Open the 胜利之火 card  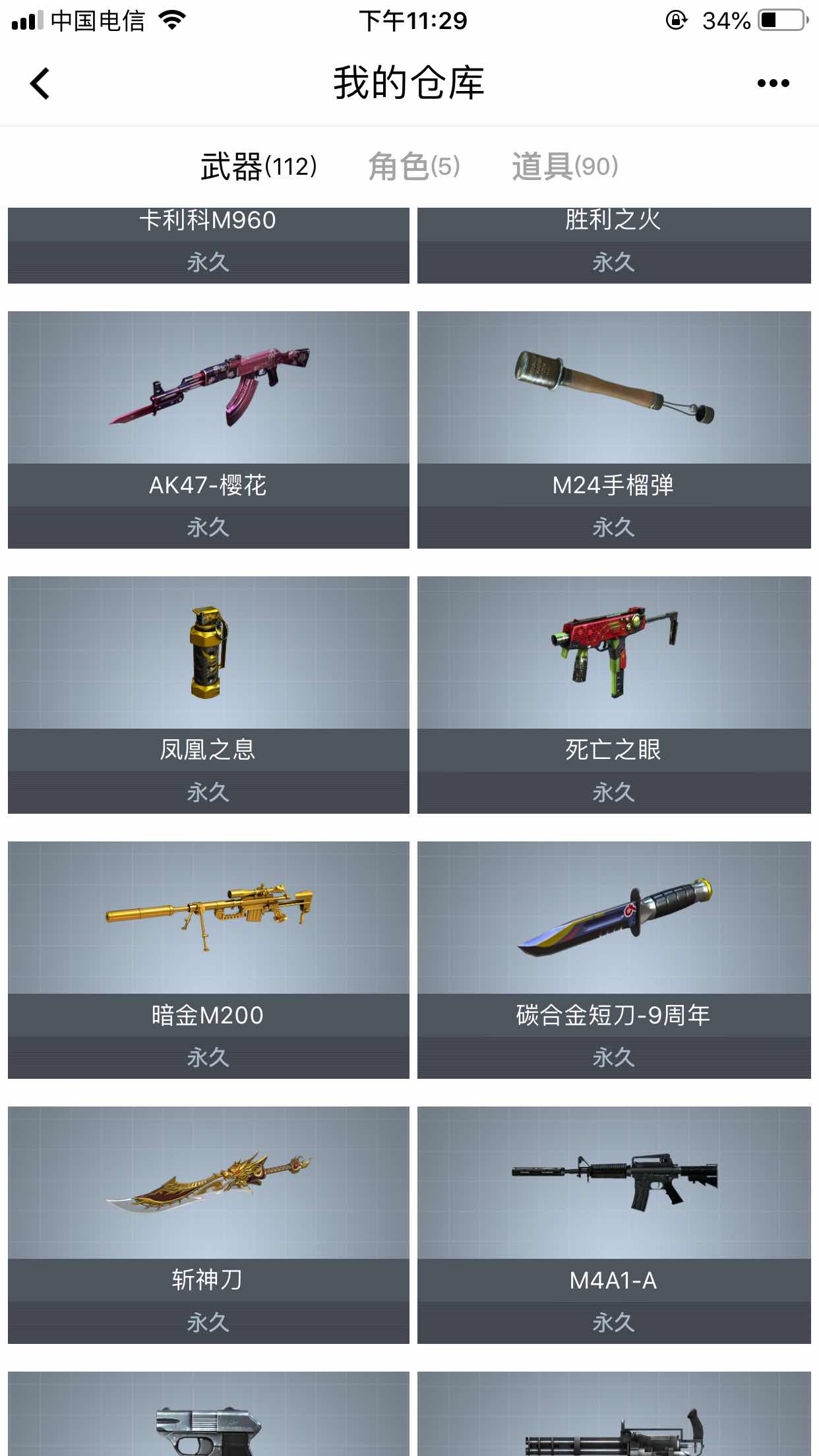coord(614,244)
